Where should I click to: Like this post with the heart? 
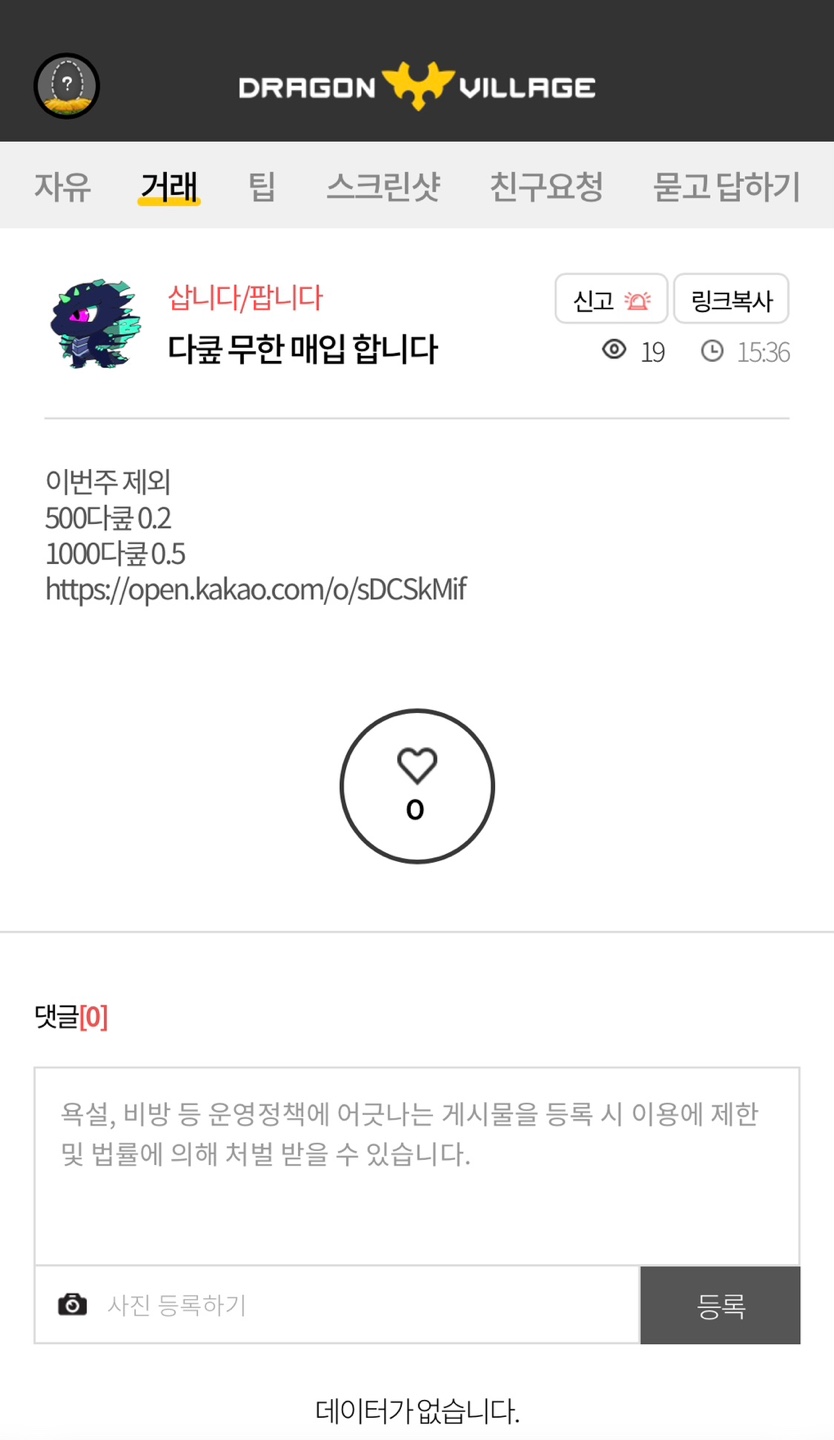tap(417, 786)
